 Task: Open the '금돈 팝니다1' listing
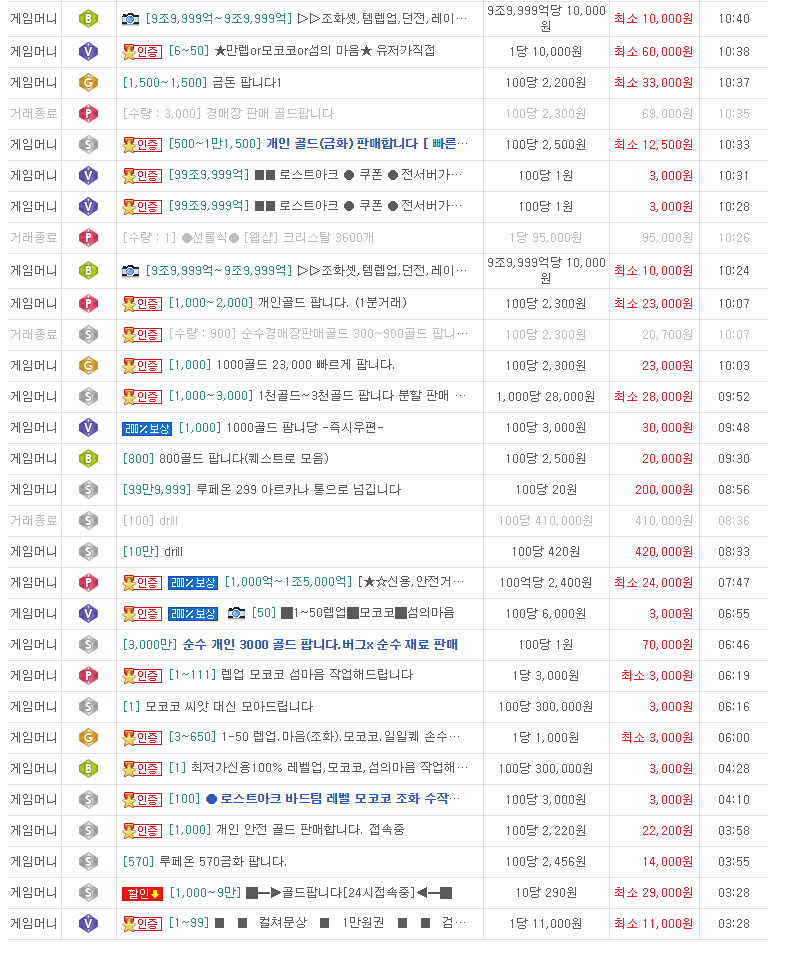[x=248, y=82]
